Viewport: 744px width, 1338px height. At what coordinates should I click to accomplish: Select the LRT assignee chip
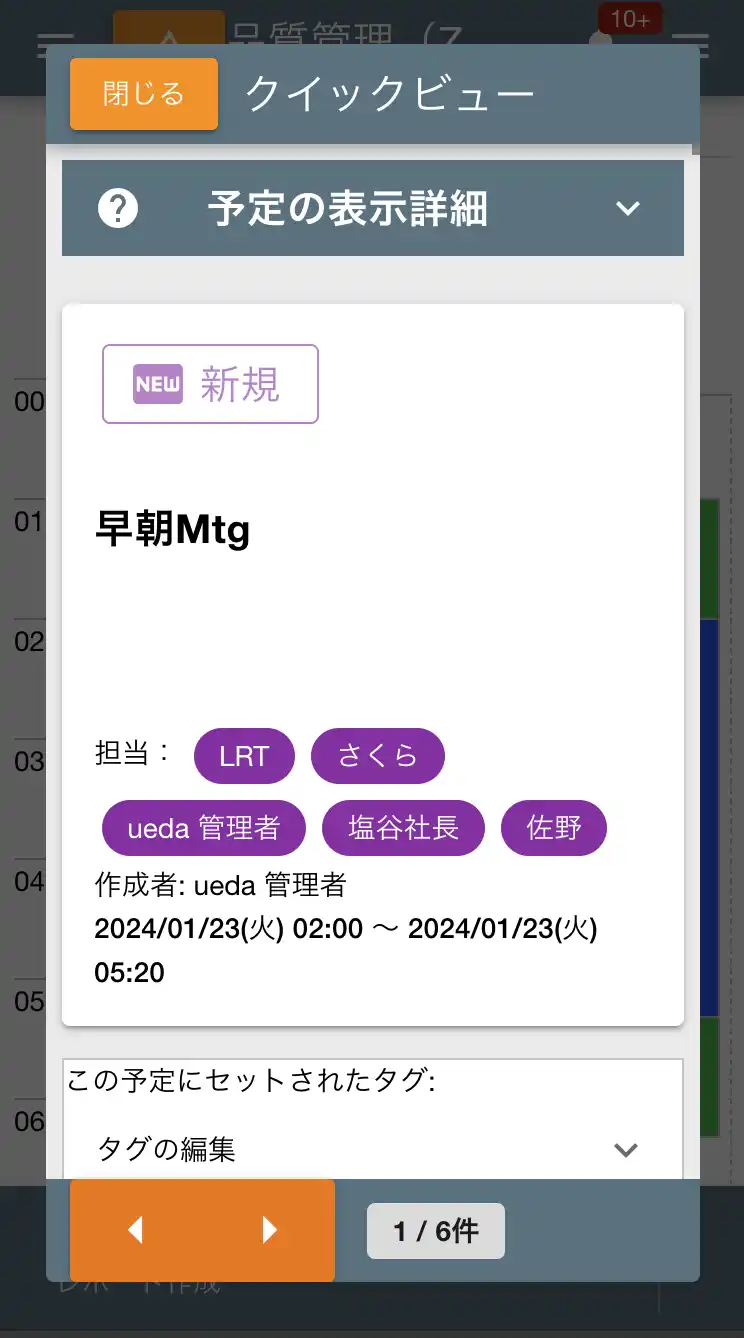244,756
